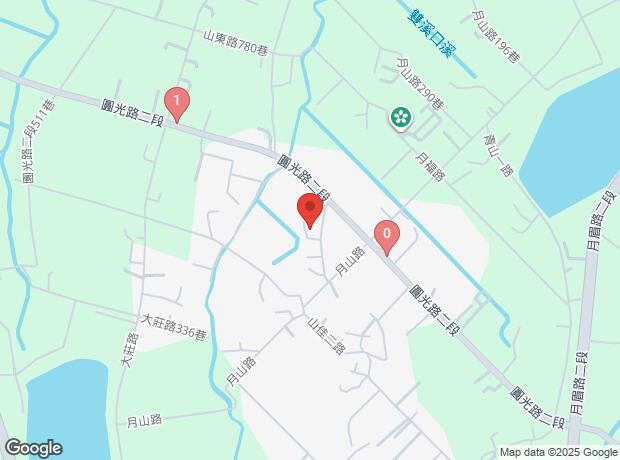This screenshot has width=620, height=460.
Task: Select the map marker numbered 0
Action: [x=387, y=238]
